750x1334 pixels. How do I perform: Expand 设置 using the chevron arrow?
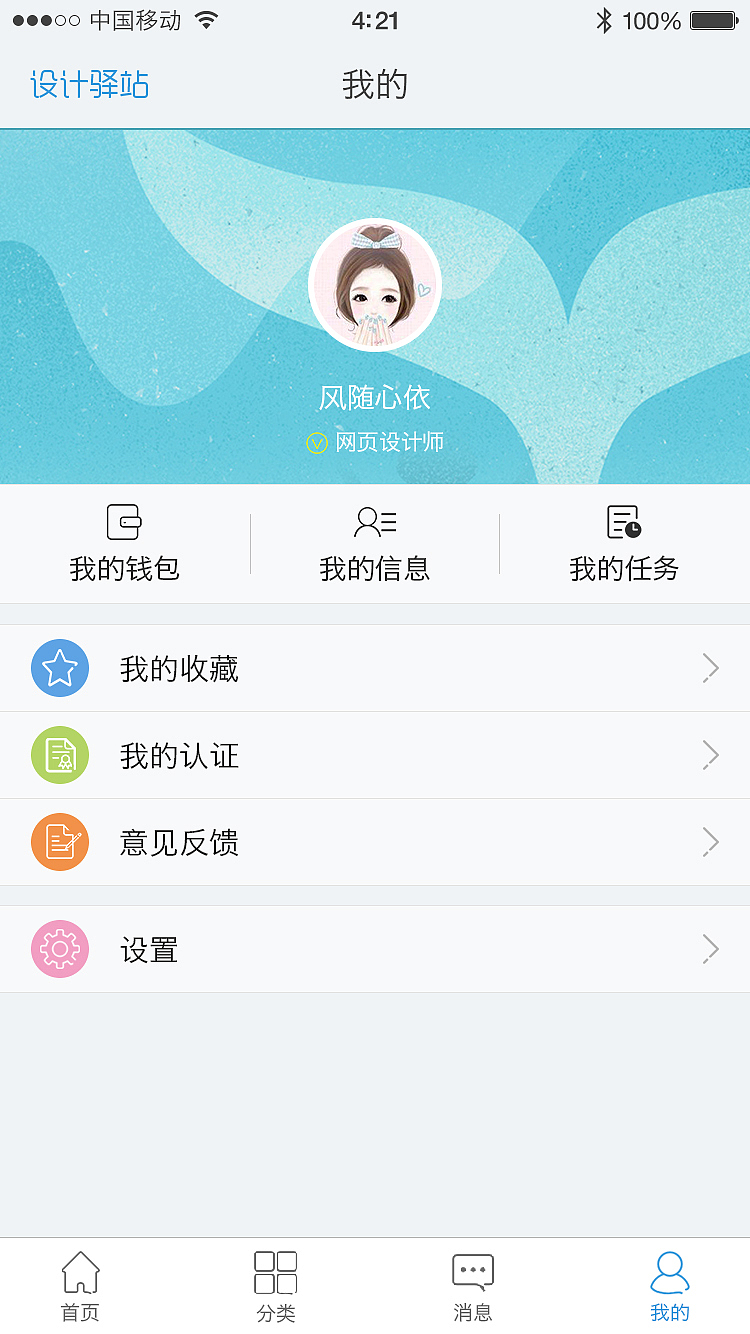[x=710, y=948]
